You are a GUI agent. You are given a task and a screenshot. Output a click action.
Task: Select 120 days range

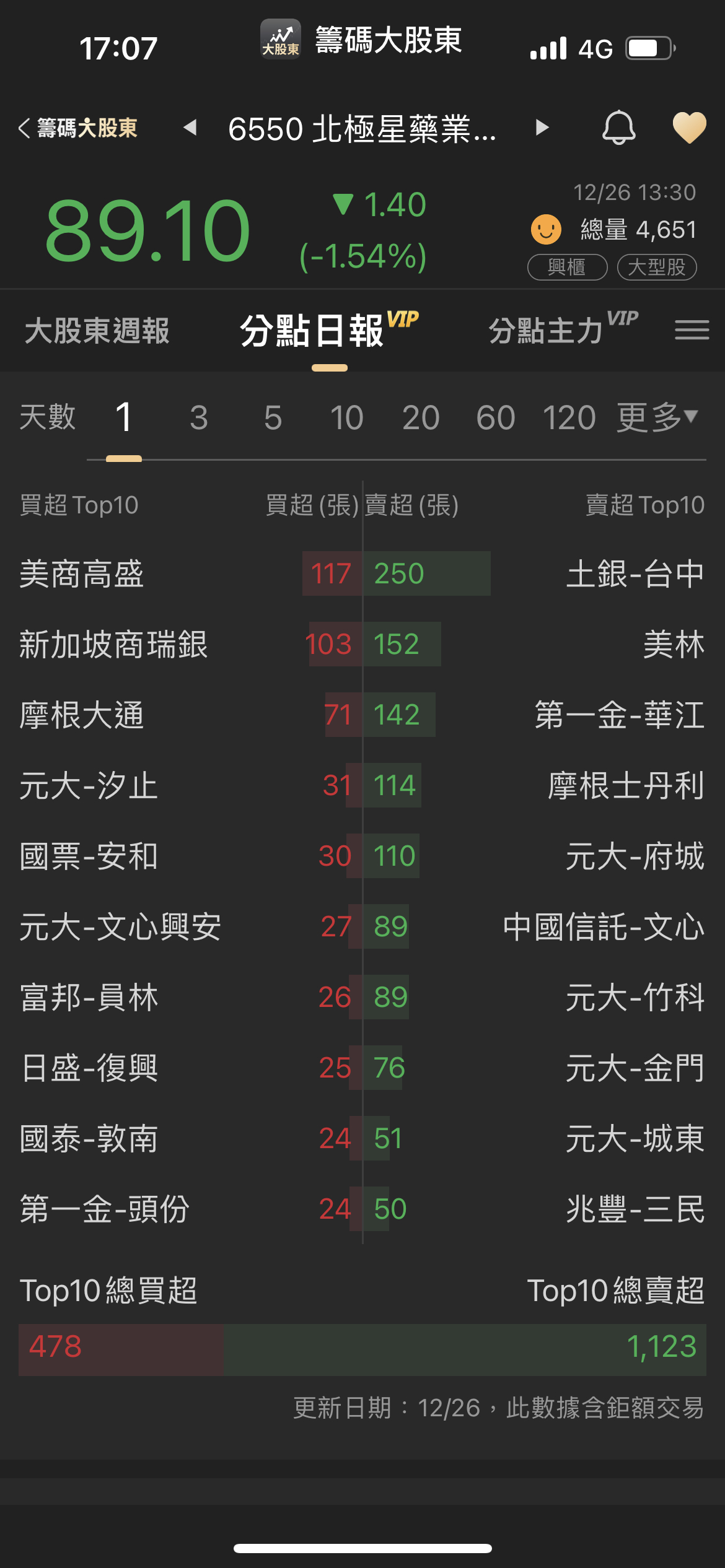[x=569, y=418]
